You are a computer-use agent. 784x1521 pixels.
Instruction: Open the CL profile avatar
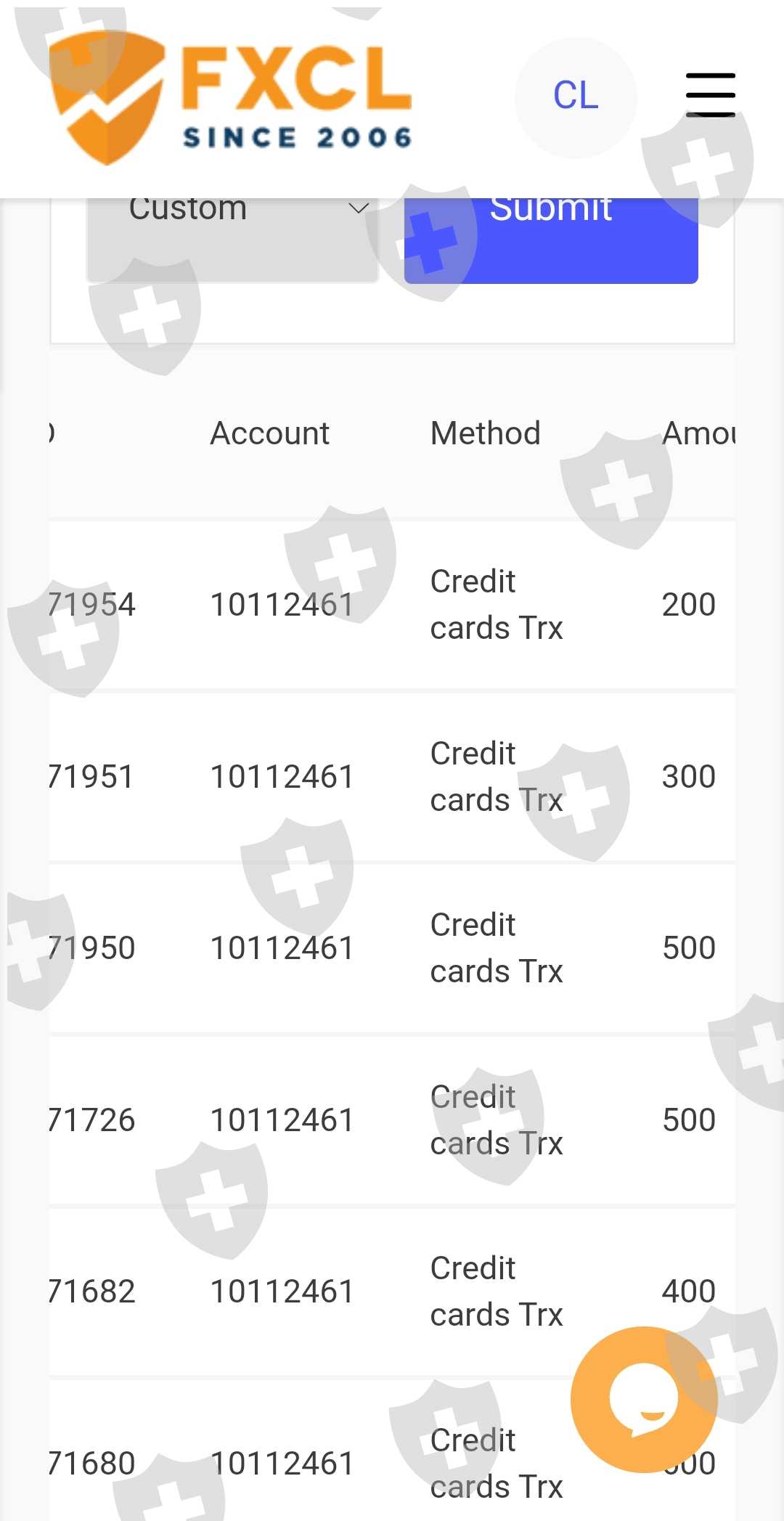[576, 97]
